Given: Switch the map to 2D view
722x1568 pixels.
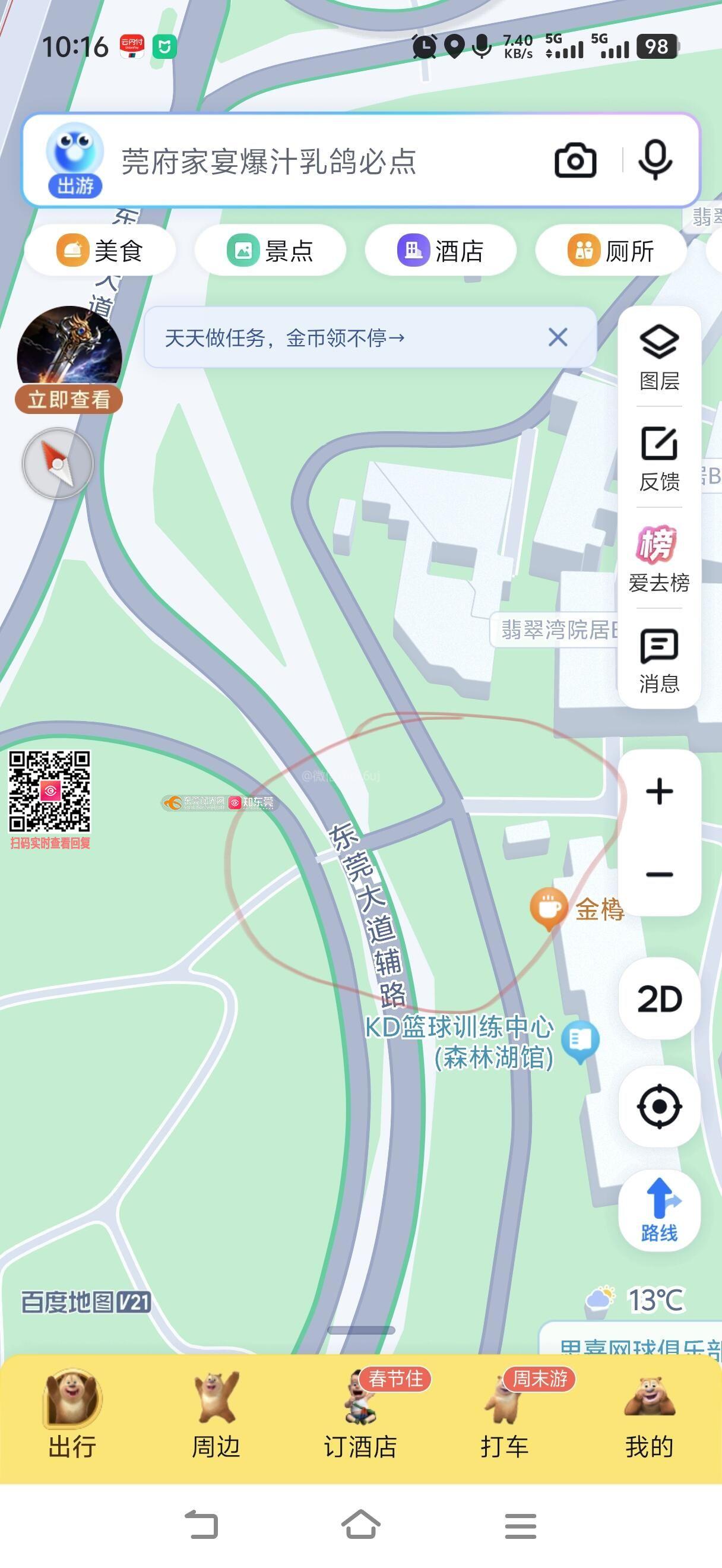Looking at the screenshot, I should [659, 1000].
